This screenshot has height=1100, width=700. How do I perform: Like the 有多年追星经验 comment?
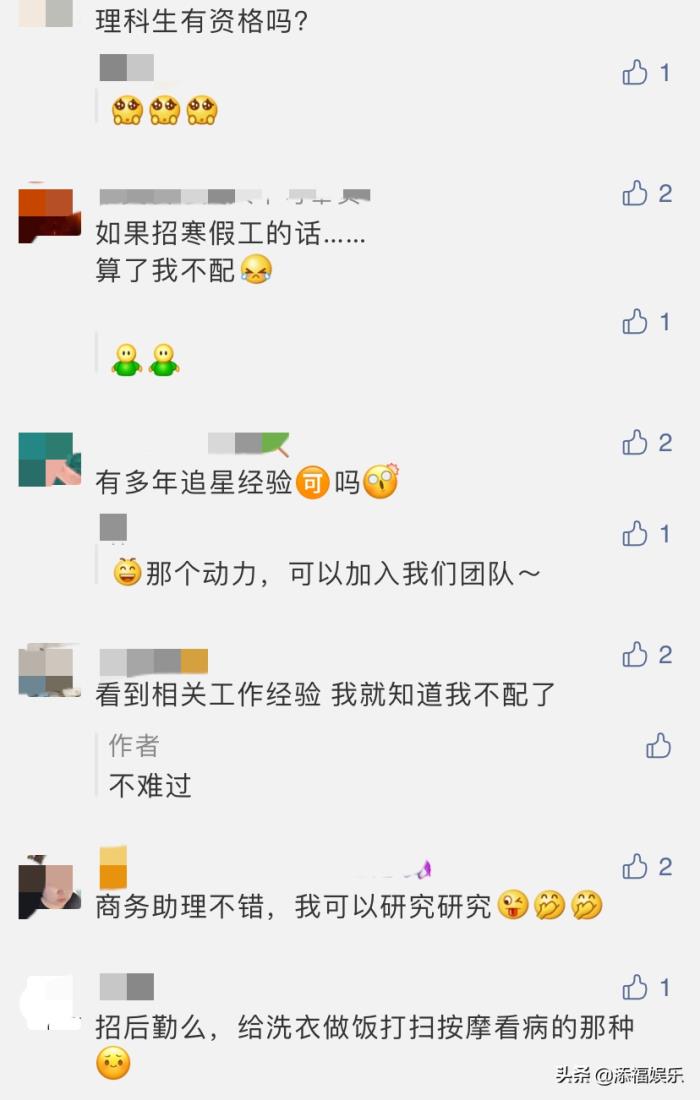coord(635,443)
